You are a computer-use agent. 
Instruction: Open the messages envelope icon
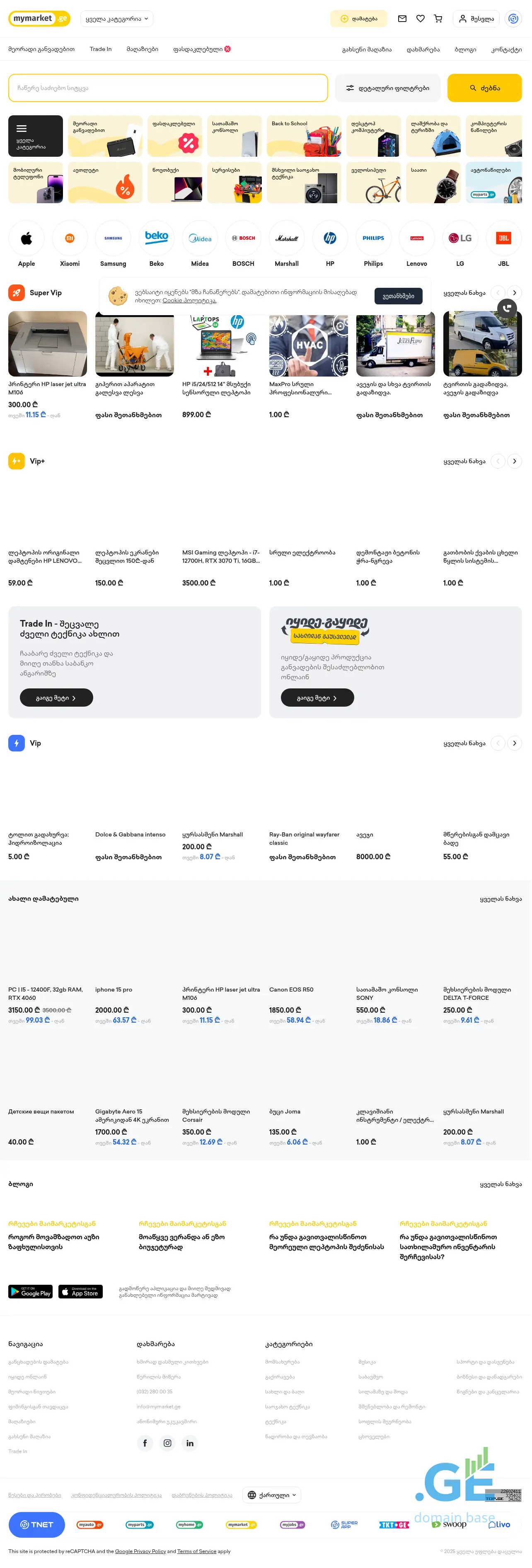(402, 19)
